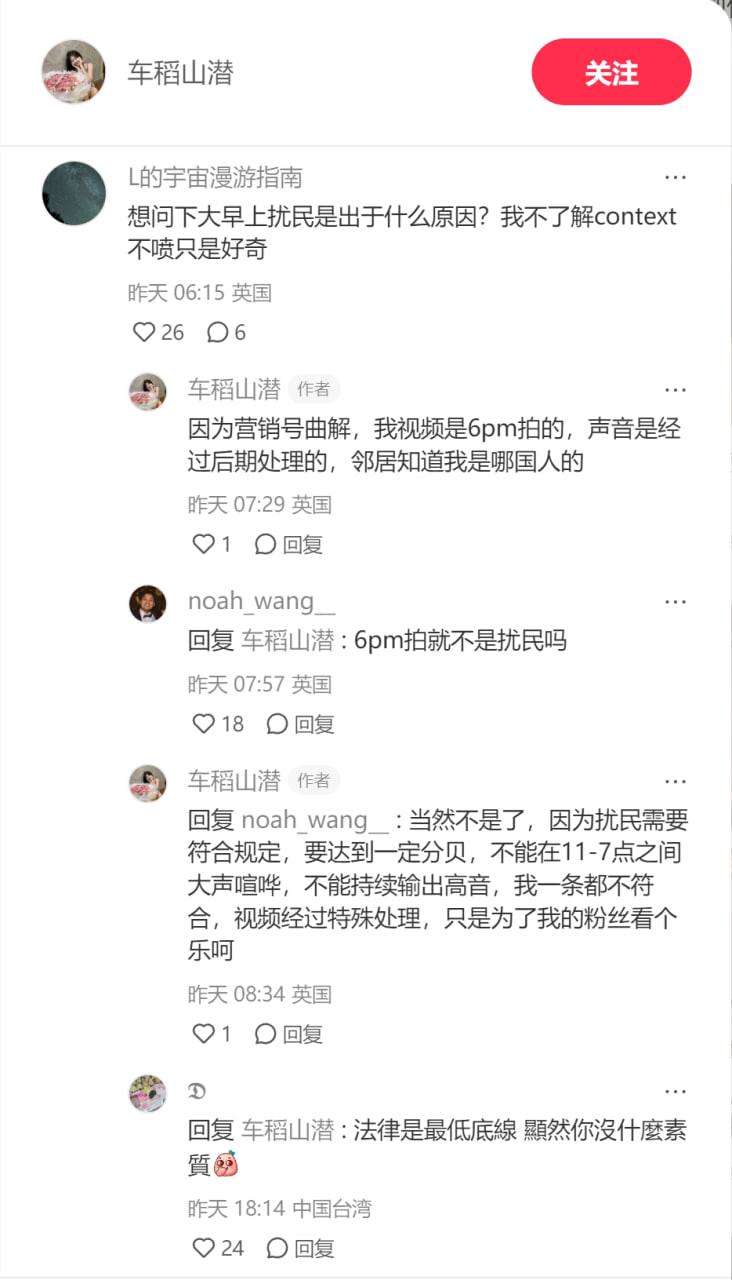This screenshot has width=732, height=1280.
Task: Open L的宇宙漫游指南's avatar image
Action: (72, 190)
